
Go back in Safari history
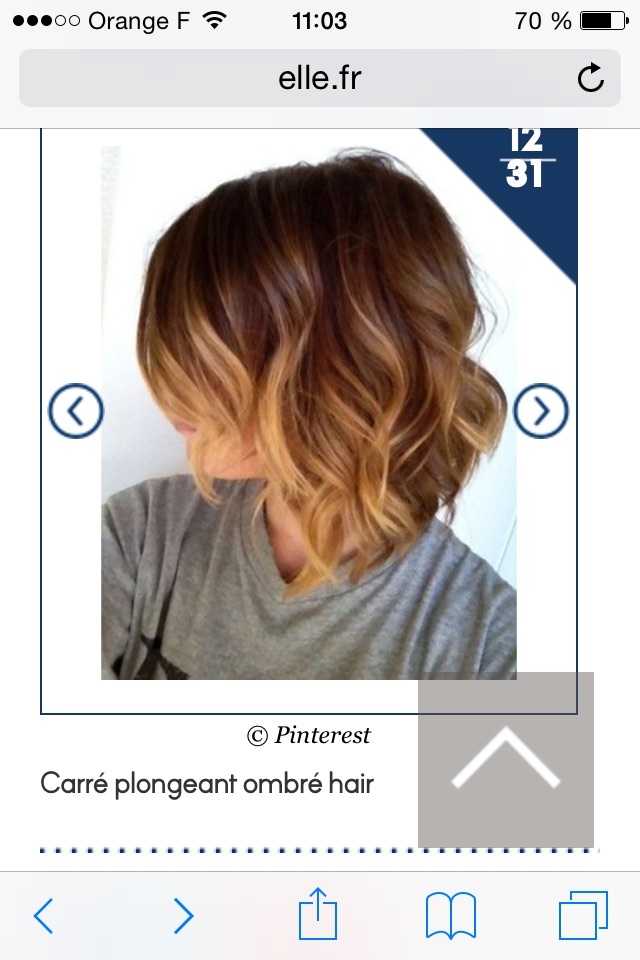(x=43, y=915)
